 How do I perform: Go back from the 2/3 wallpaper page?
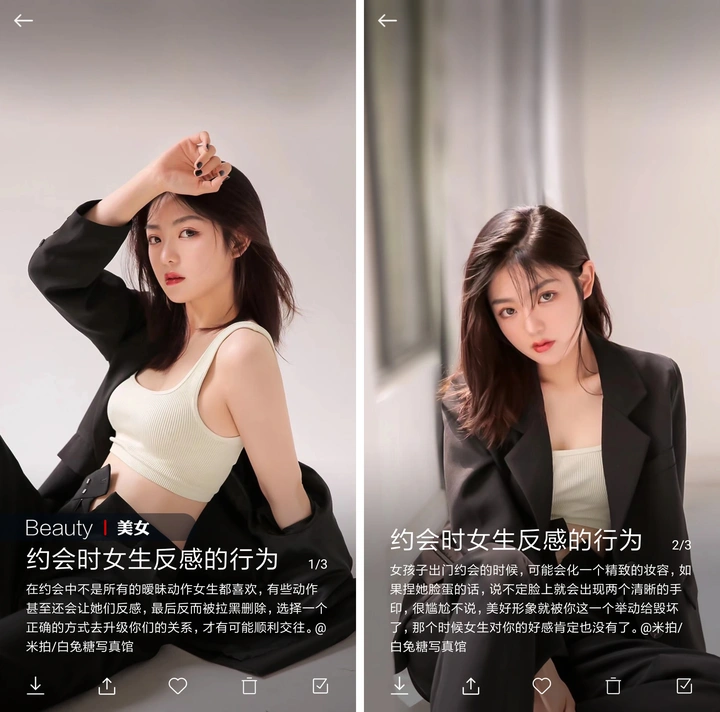[387, 20]
